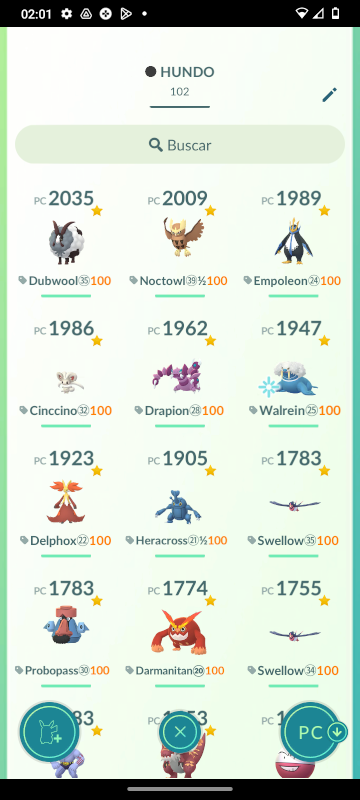The height and width of the screenshot is (800, 360).
Task: Change sort order with the PC button
Action: point(312,732)
